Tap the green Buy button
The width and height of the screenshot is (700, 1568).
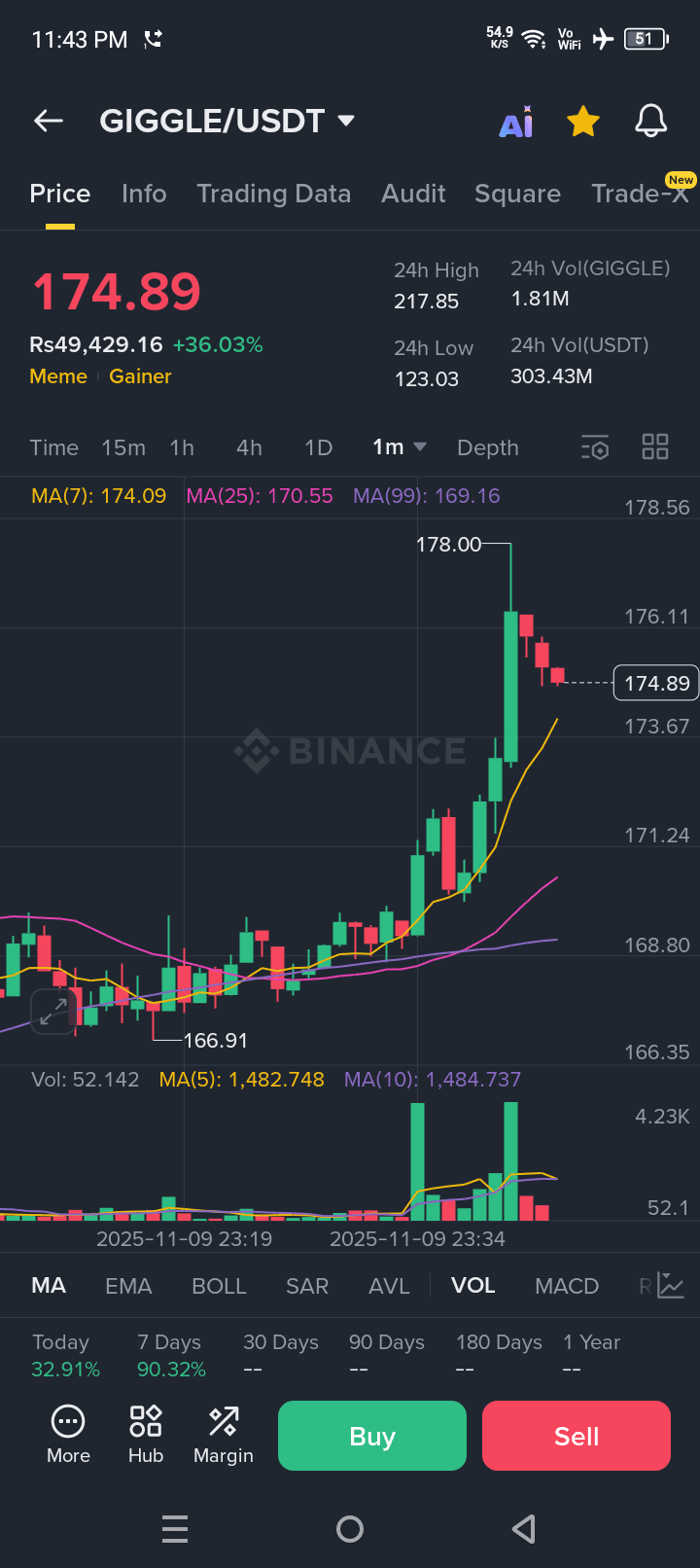click(371, 1436)
